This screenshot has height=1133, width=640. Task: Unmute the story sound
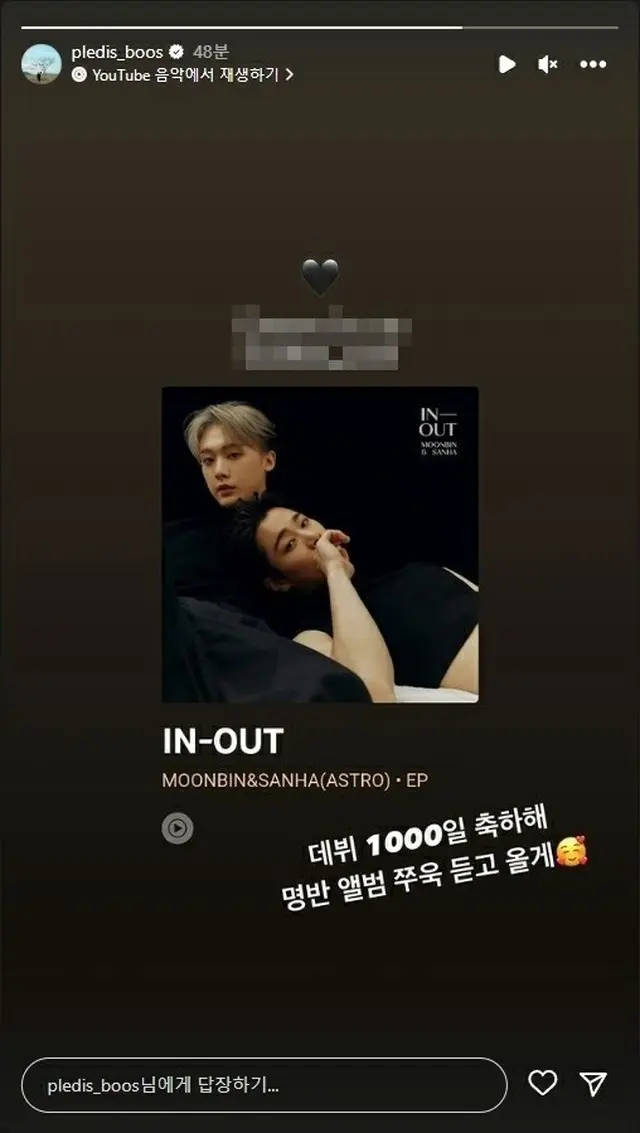(x=548, y=64)
